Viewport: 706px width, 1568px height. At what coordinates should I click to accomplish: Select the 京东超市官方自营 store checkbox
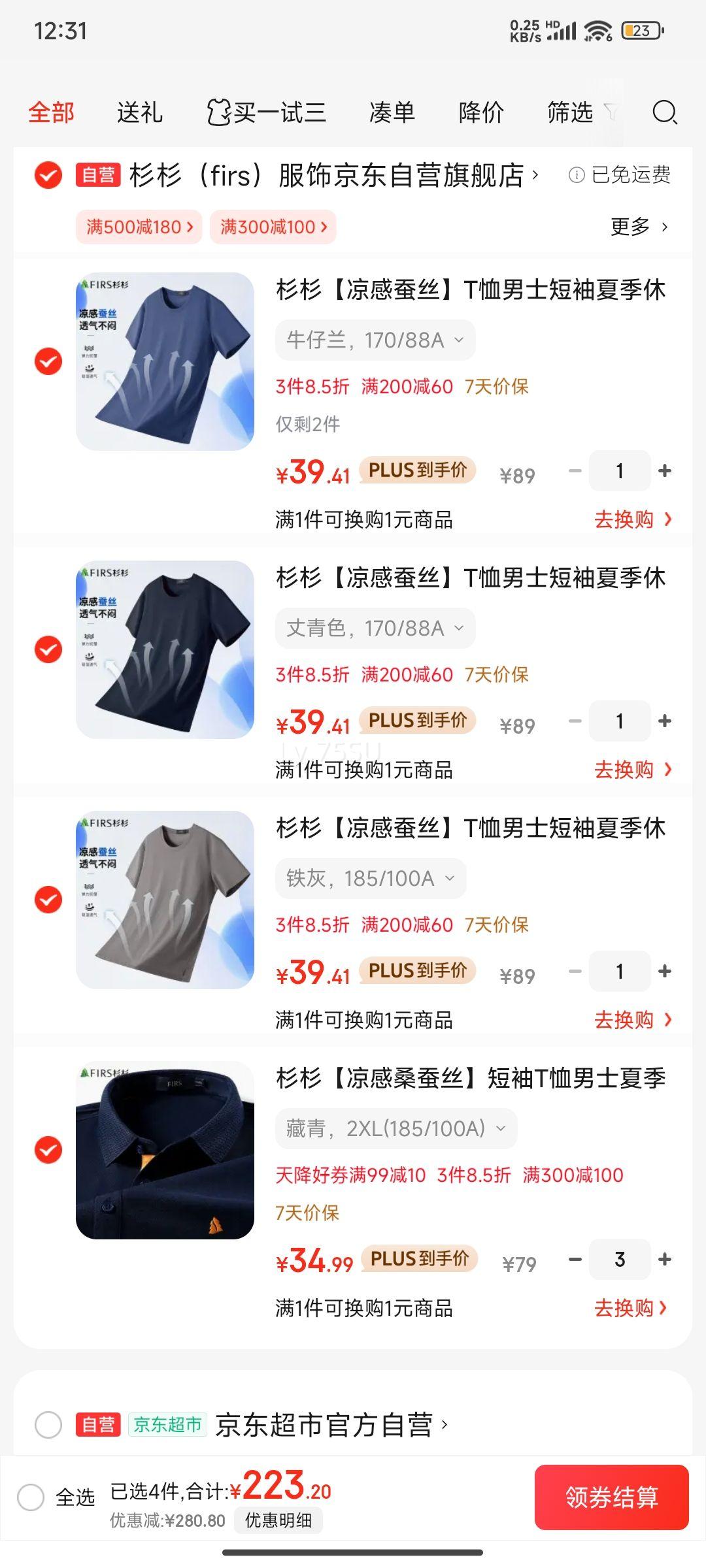pos(48,1424)
